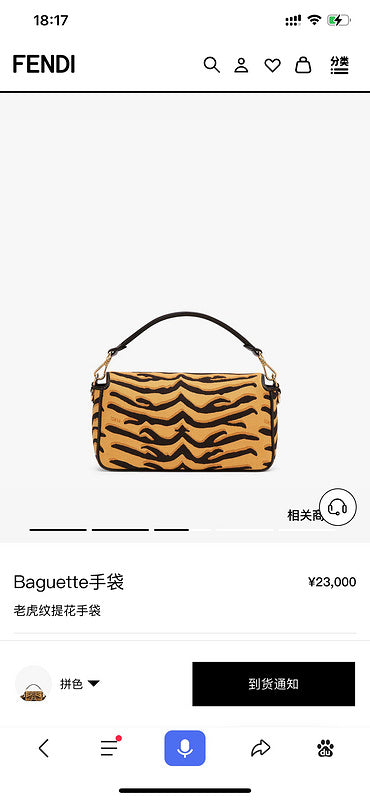
Task: Expand the 拼色 color dropdown
Action: [80, 684]
